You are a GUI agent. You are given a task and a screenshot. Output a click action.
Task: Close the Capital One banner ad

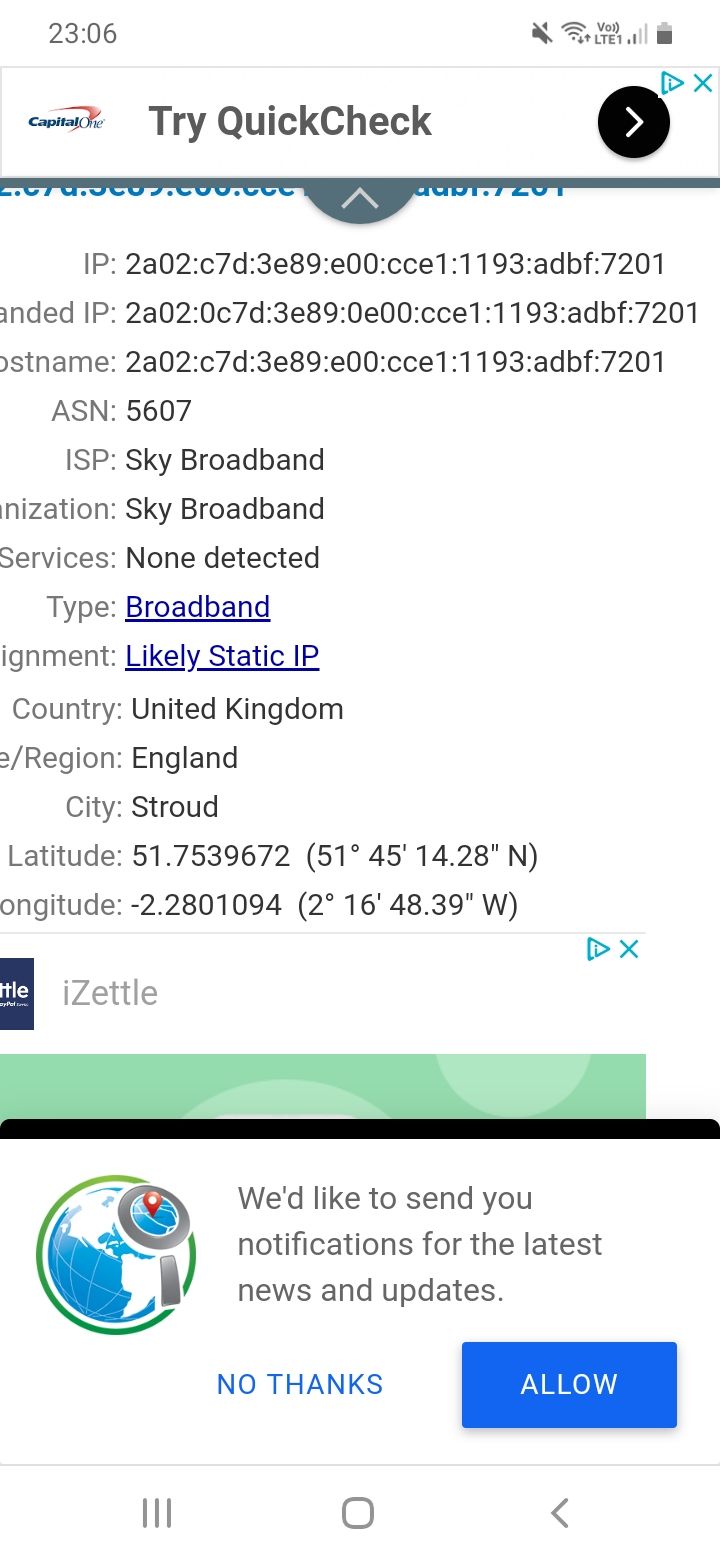[703, 84]
